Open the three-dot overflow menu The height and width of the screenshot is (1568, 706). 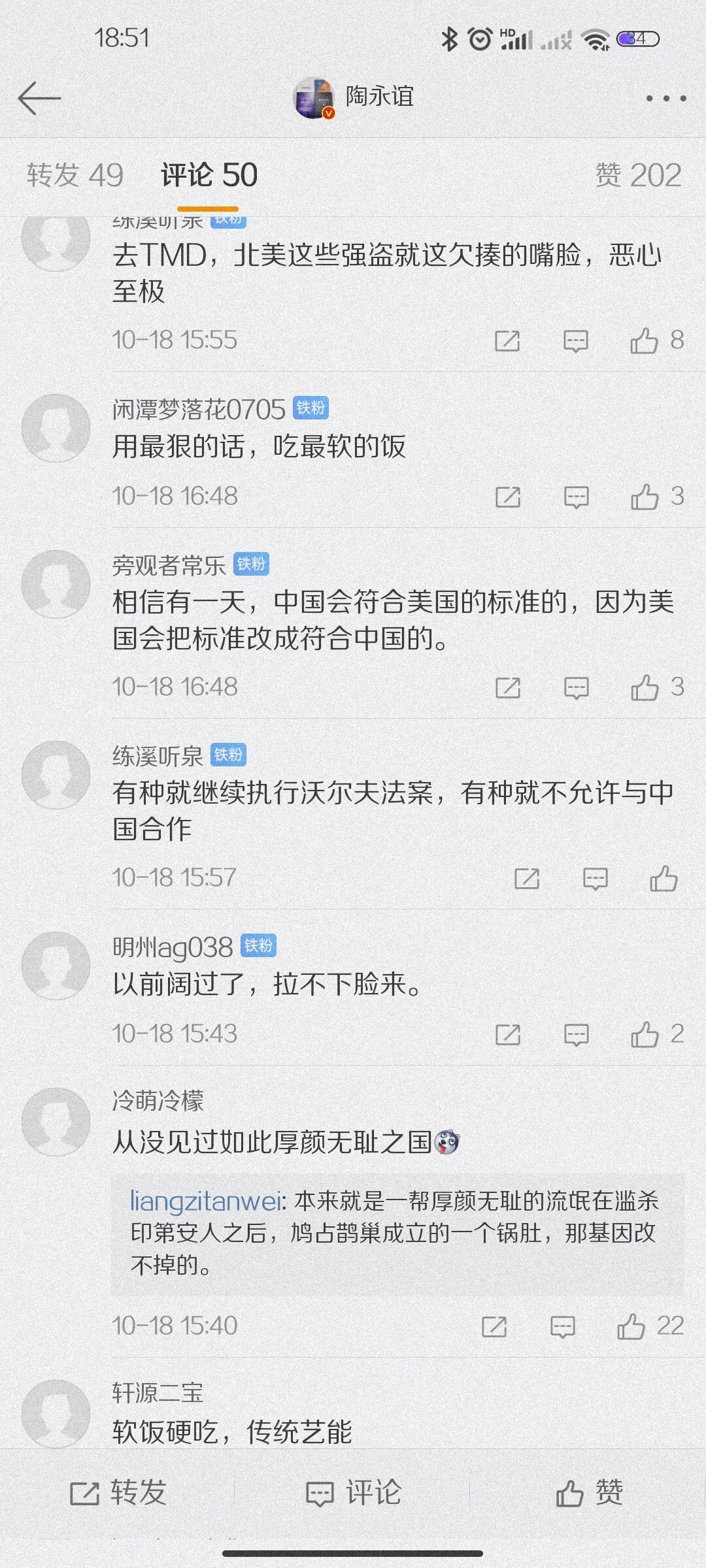665,99
